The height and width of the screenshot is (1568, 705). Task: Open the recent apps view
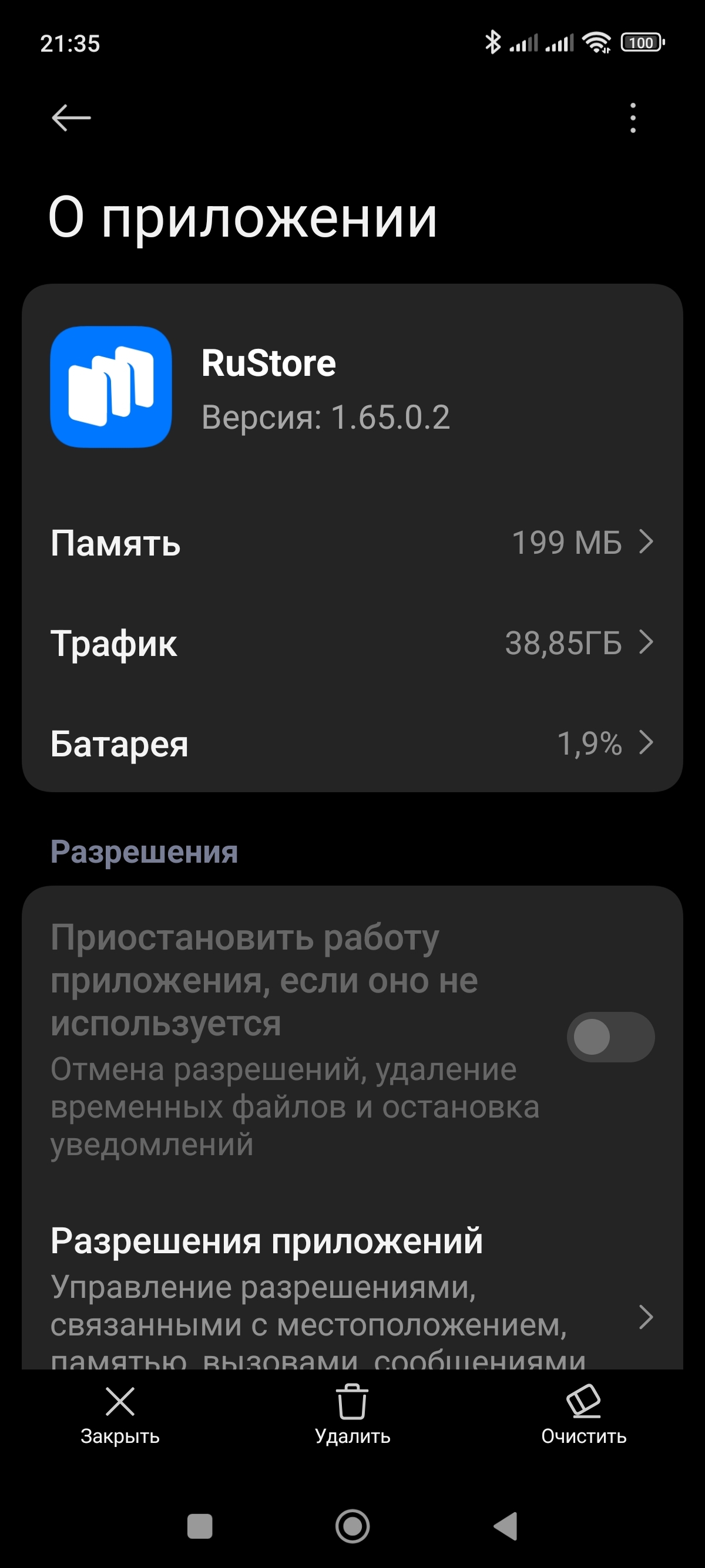point(200,1527)
